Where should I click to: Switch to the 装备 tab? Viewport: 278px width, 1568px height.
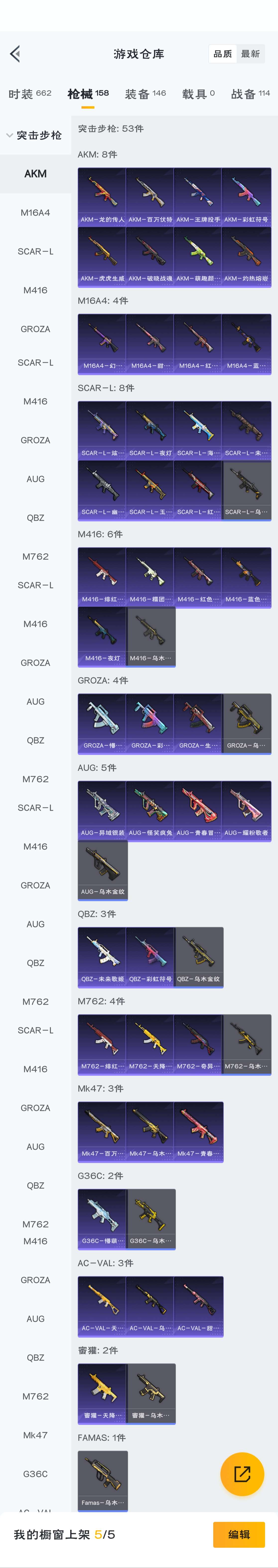click(x=145, y=94)
